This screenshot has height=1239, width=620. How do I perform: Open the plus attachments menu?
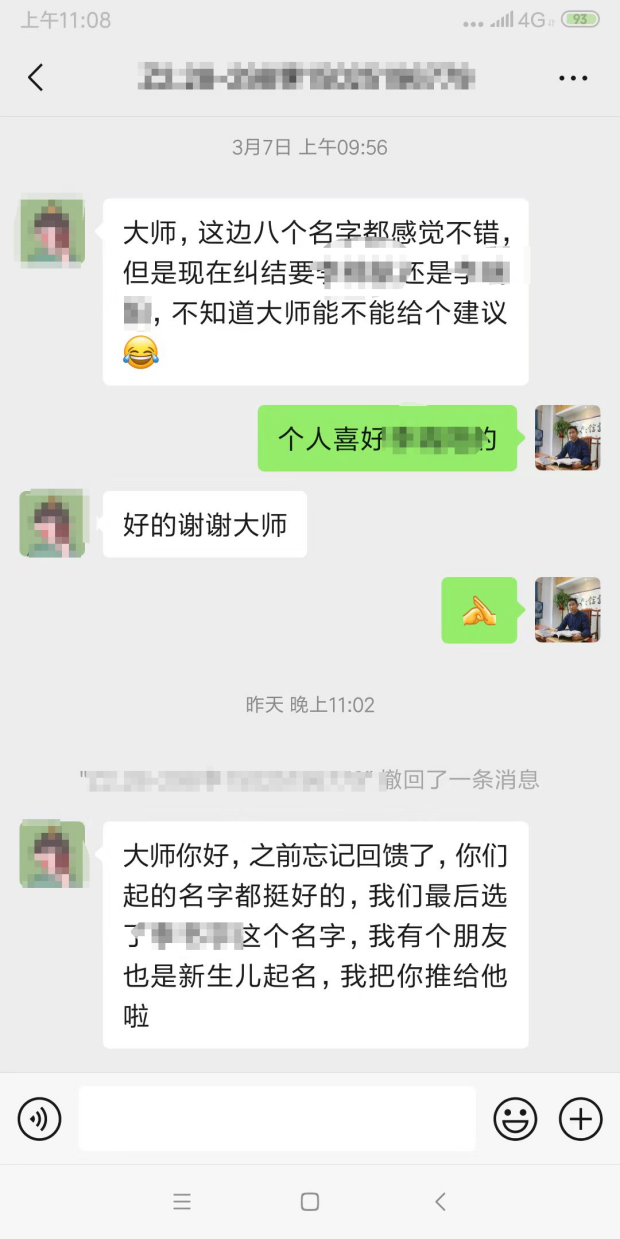(x=580, y=1119)
